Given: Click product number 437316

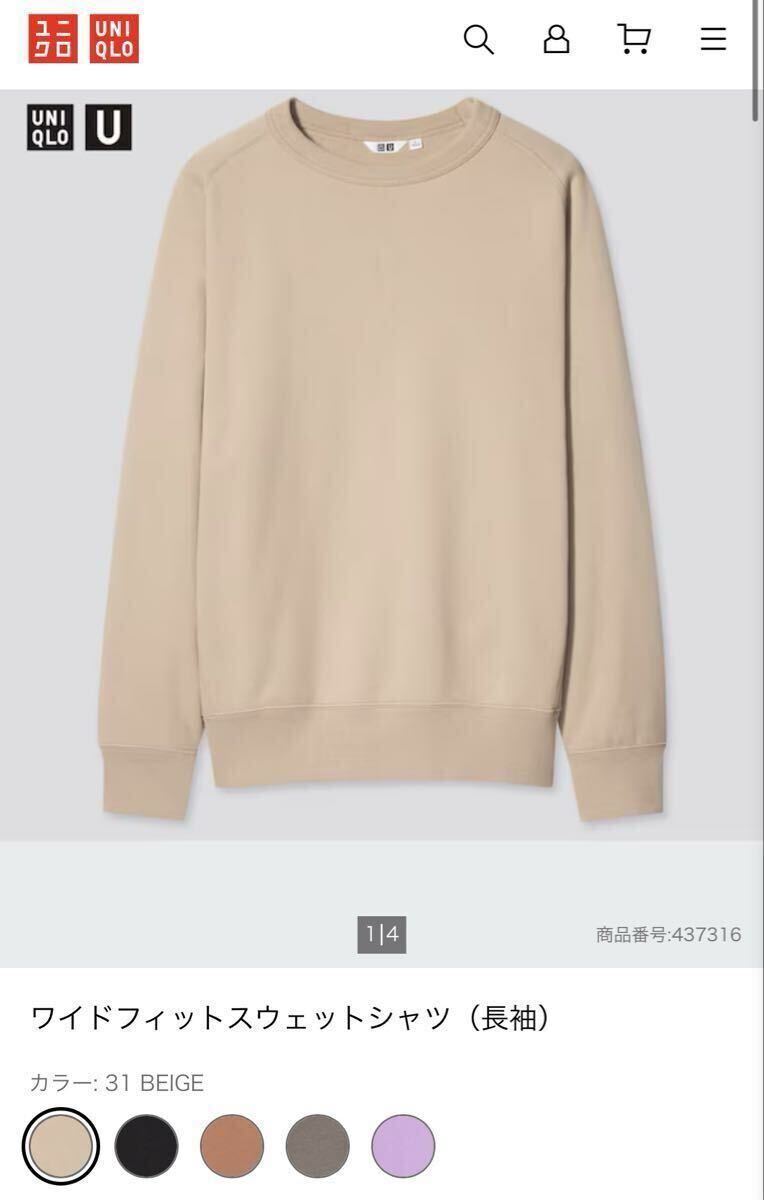Looking at the screenshot, I should pos(666,932).
